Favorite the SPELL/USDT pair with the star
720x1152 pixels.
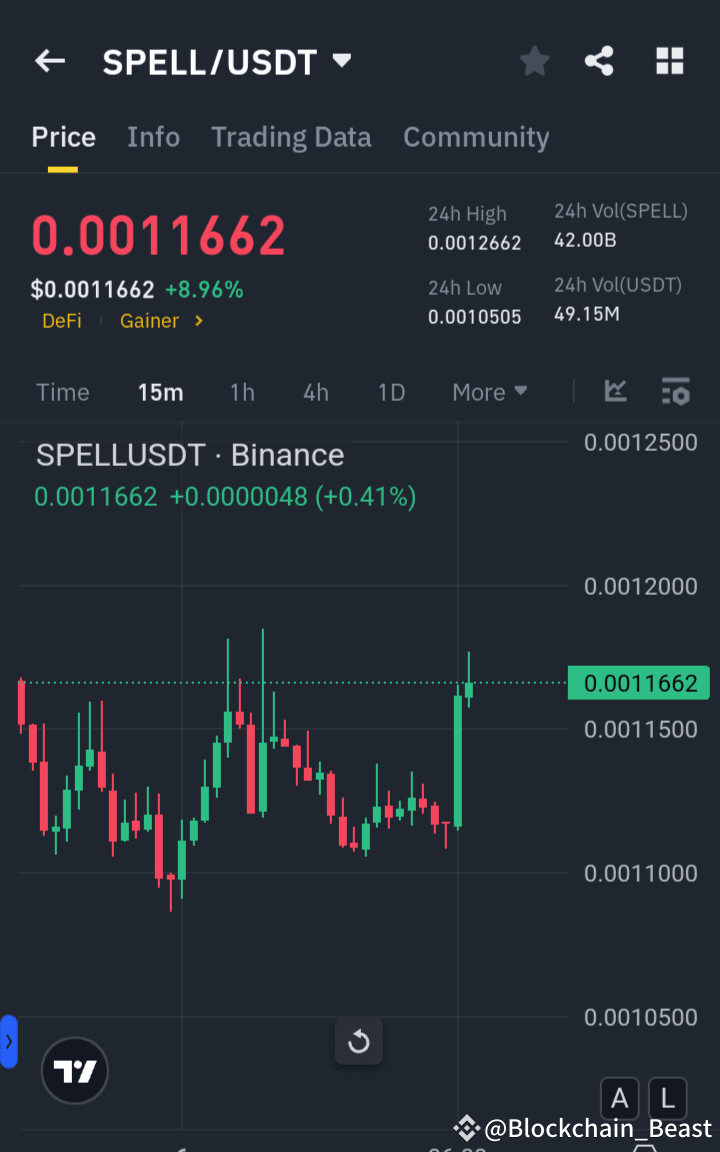pyautogui.click(x=534, y=61)
